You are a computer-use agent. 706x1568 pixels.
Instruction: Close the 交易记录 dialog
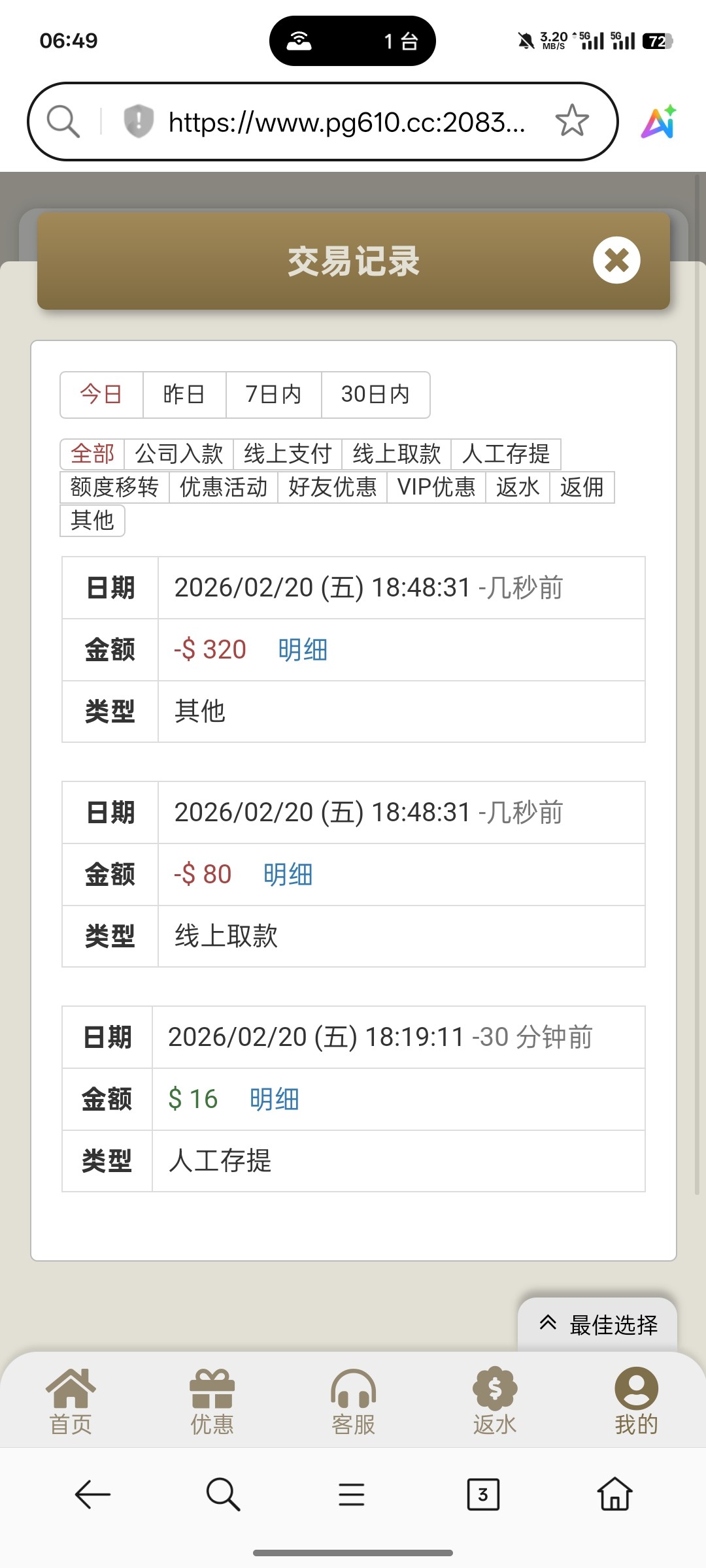616,260
